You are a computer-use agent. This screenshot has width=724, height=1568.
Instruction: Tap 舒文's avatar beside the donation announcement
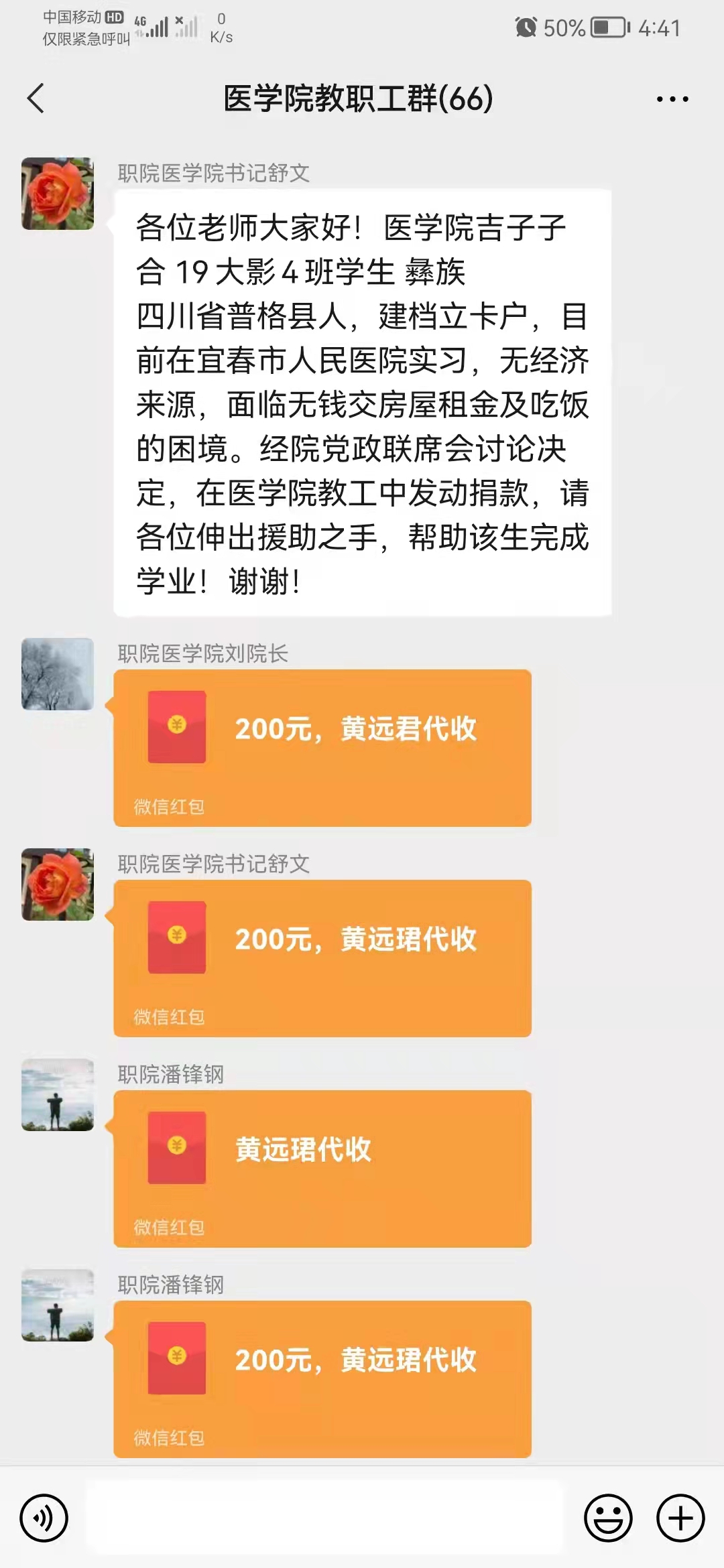[x=58, y=194]
